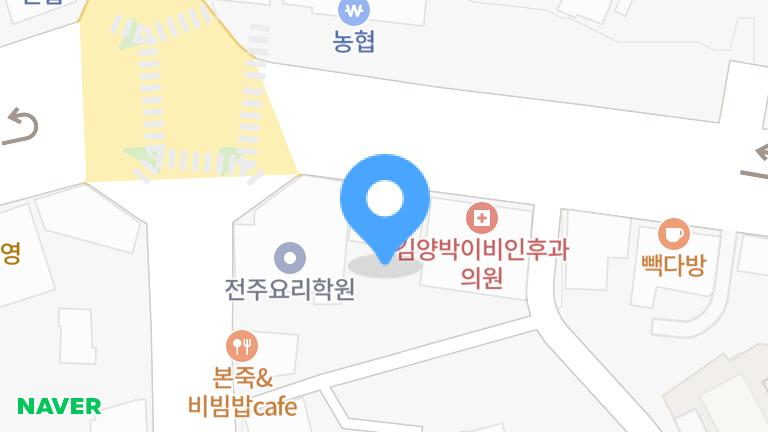Open the 농협 bank marker
768x432 pixels.
[x=354, y=12]
